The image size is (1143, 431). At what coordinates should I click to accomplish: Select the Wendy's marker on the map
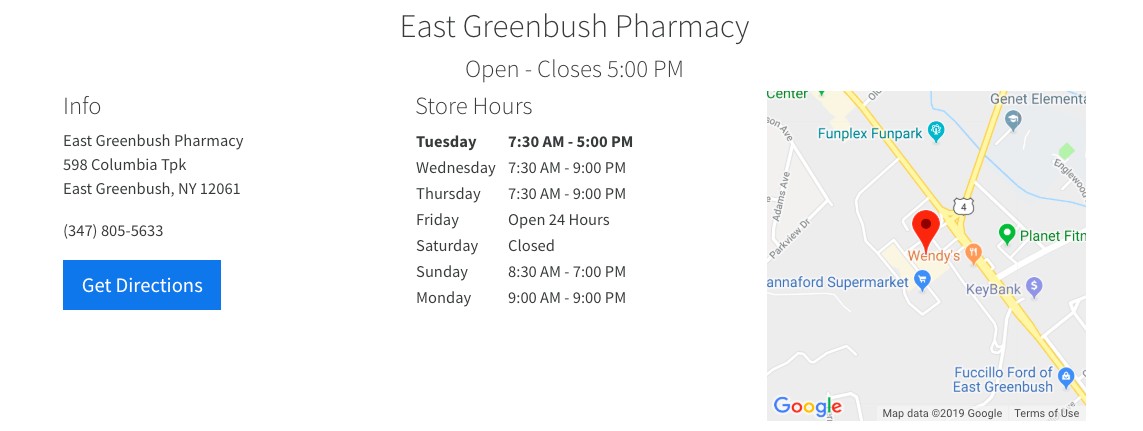tap(960, 254)
